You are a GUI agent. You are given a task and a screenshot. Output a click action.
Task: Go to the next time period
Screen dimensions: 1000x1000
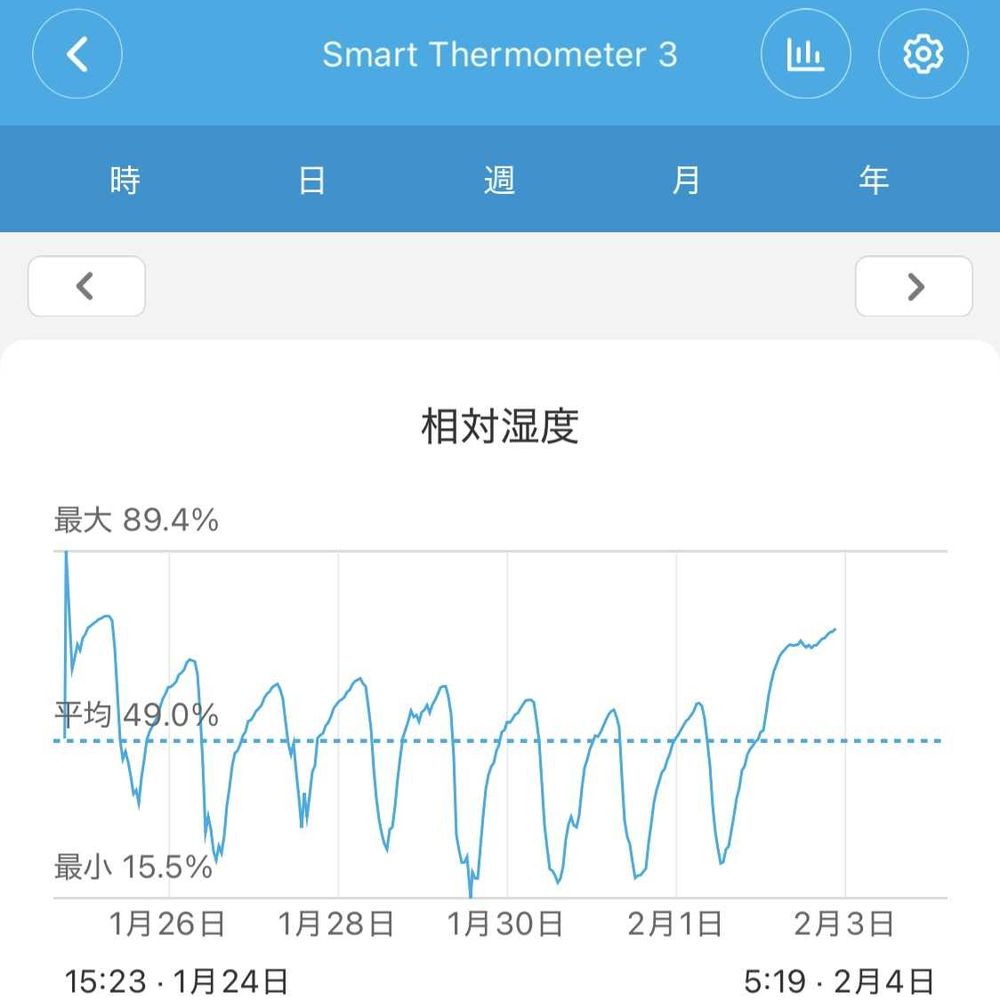point(914,286)
